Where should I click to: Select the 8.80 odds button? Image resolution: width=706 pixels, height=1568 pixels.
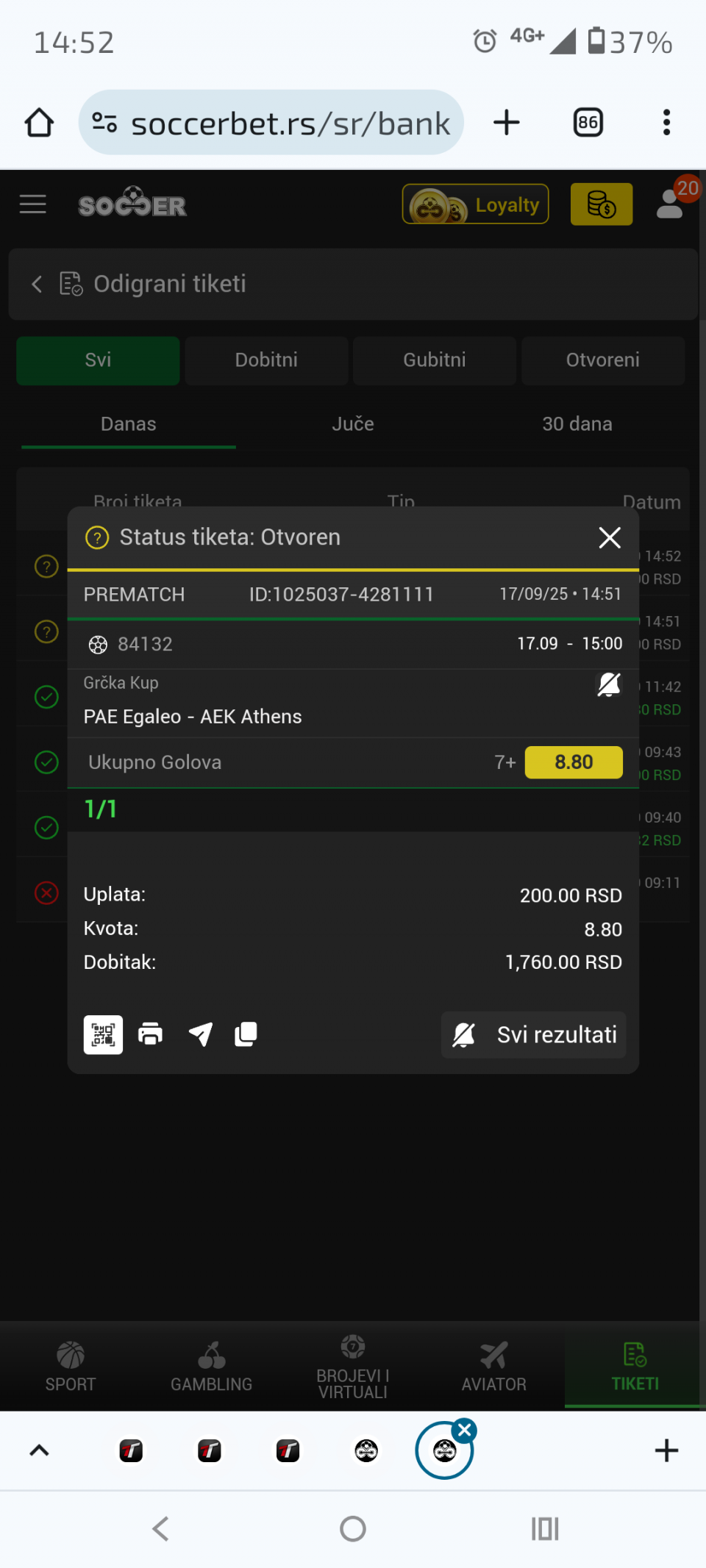click(574, 762)
